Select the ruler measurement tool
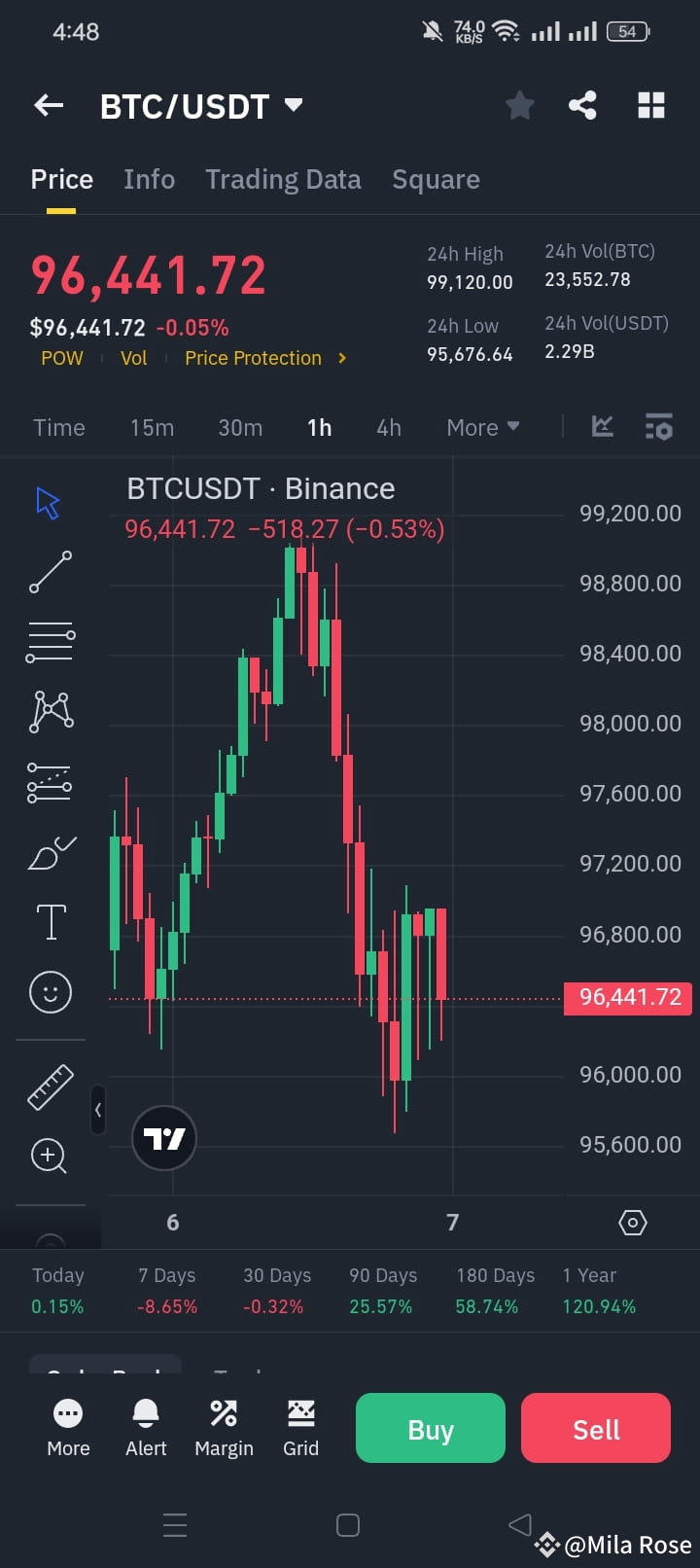Screen dimensions: 700x1568 click(50, 1087)
